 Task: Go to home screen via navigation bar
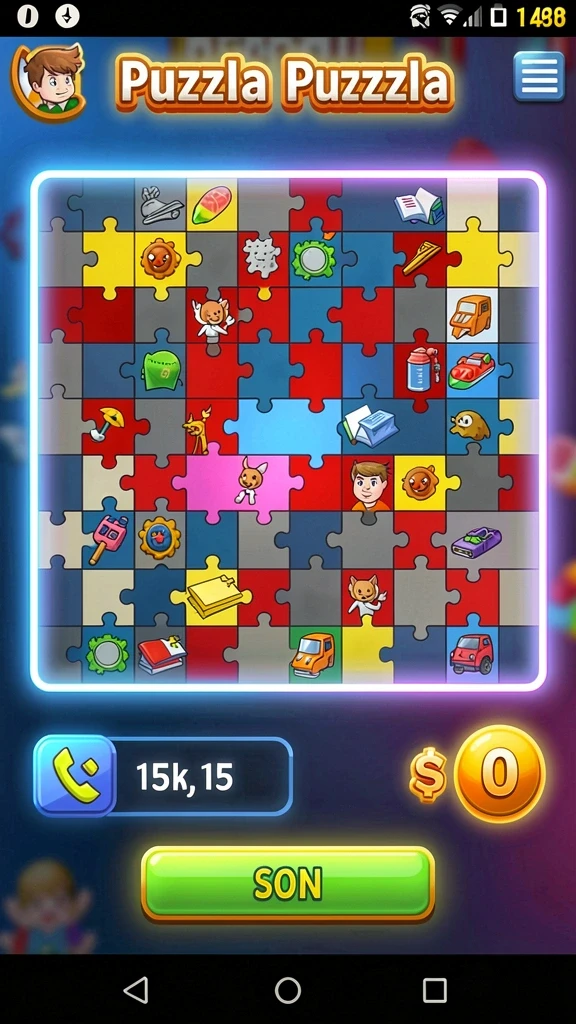tap(287, 989)
